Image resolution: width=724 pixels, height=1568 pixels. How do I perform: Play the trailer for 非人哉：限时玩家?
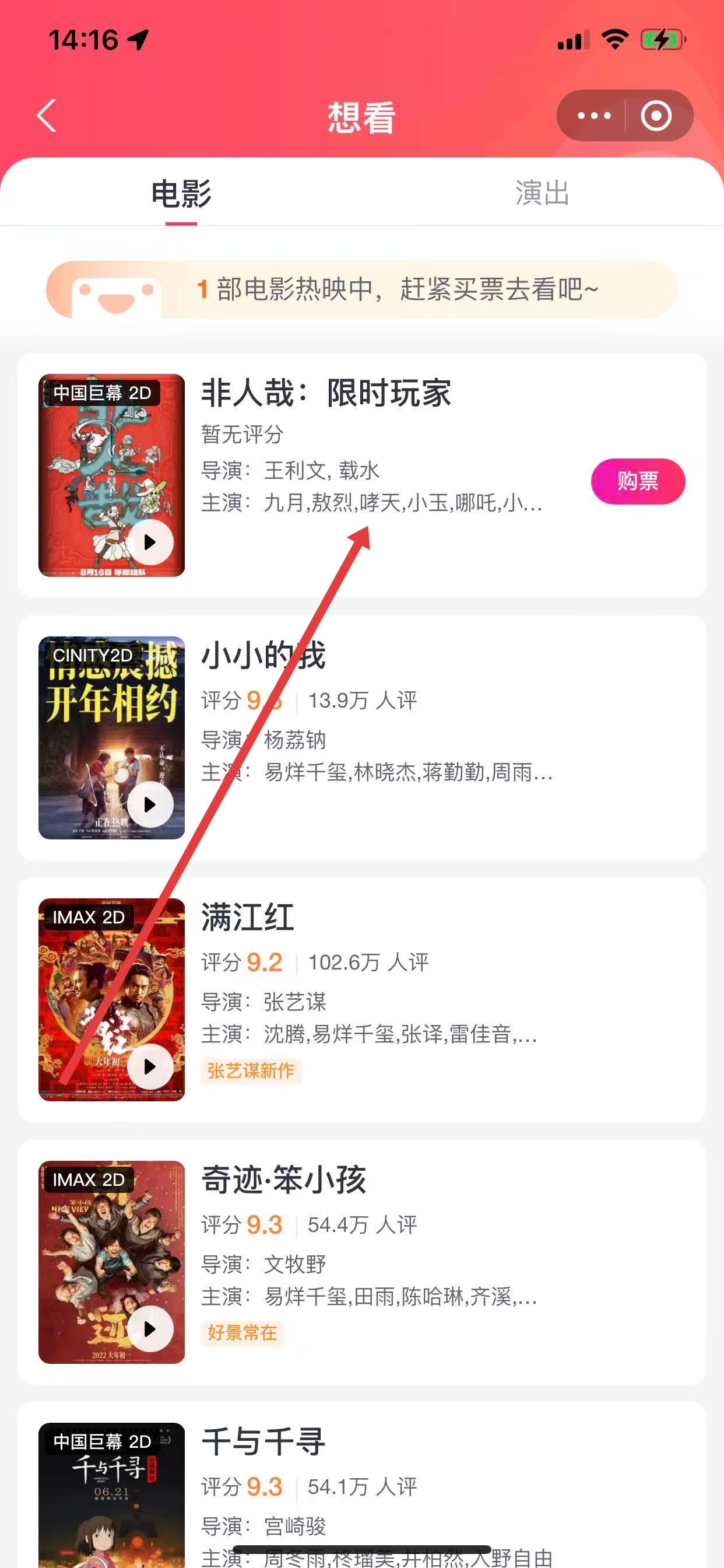pyautogui.click(x=150, y=542)
